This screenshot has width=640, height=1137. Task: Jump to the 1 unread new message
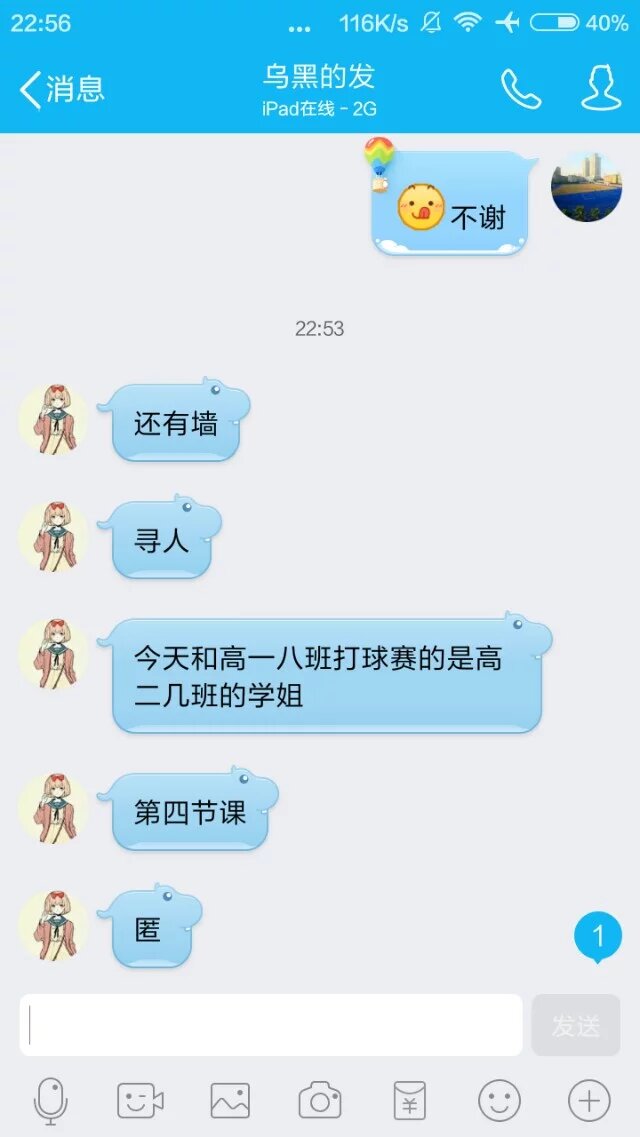point(598,937)
